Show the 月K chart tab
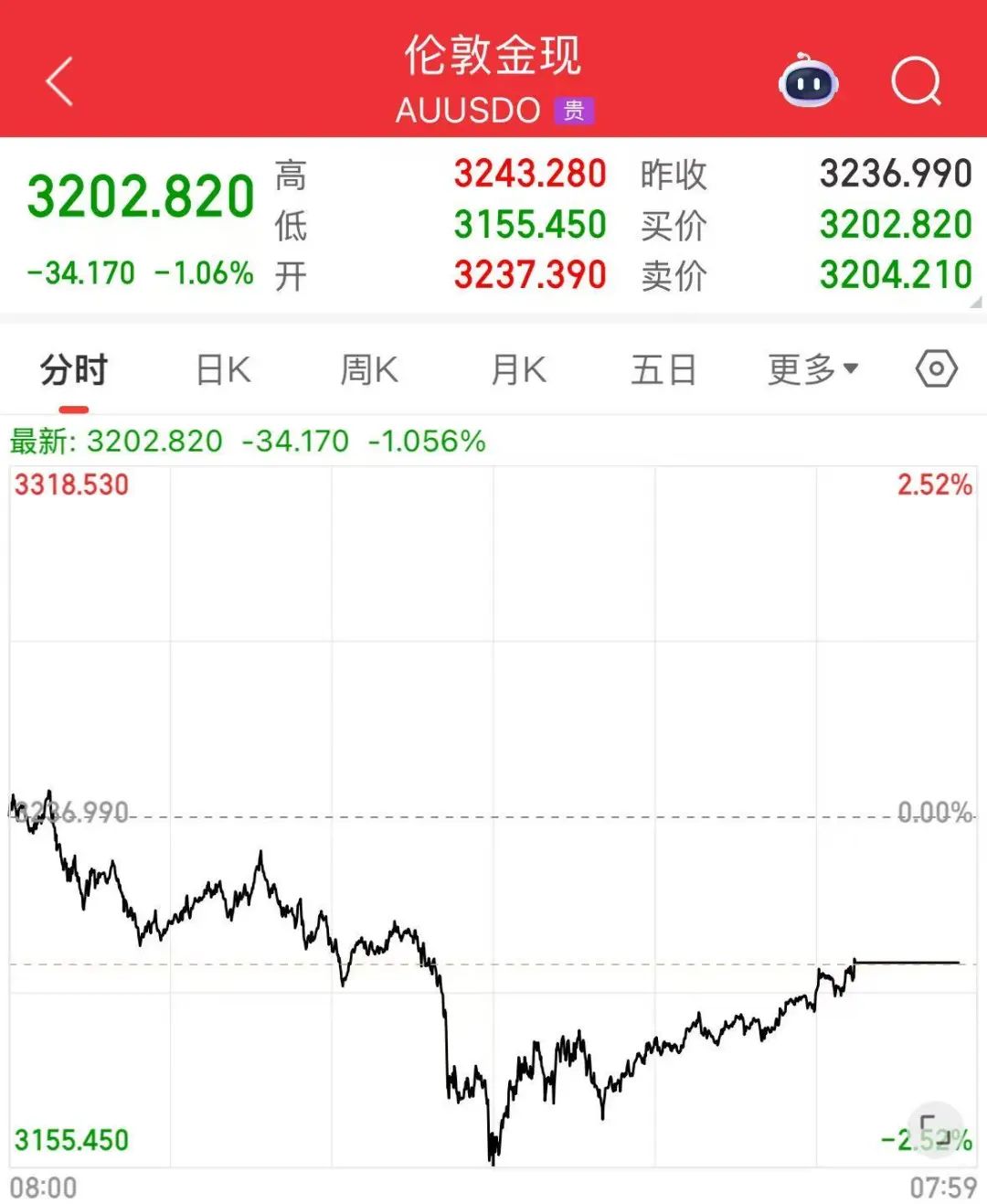Screen dimensions: 987x1204 518,370
